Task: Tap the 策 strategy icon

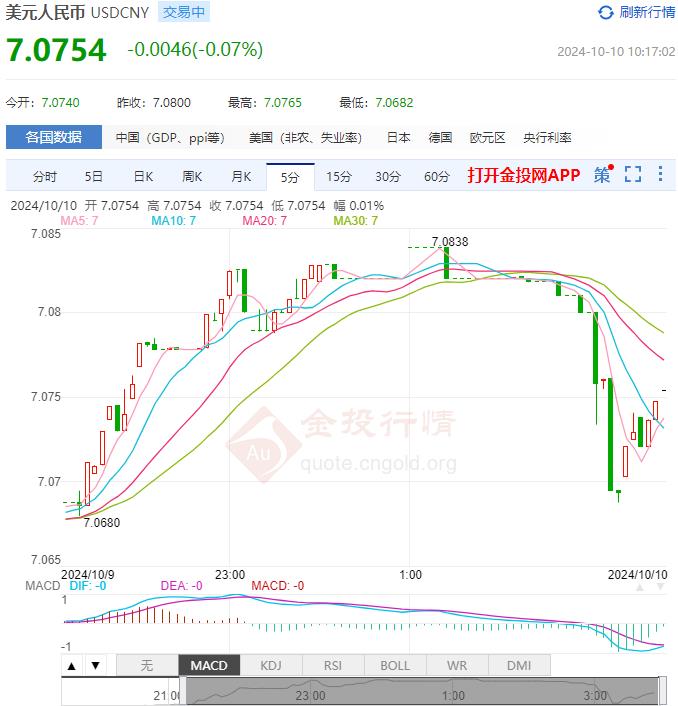Action: [602, 175]
